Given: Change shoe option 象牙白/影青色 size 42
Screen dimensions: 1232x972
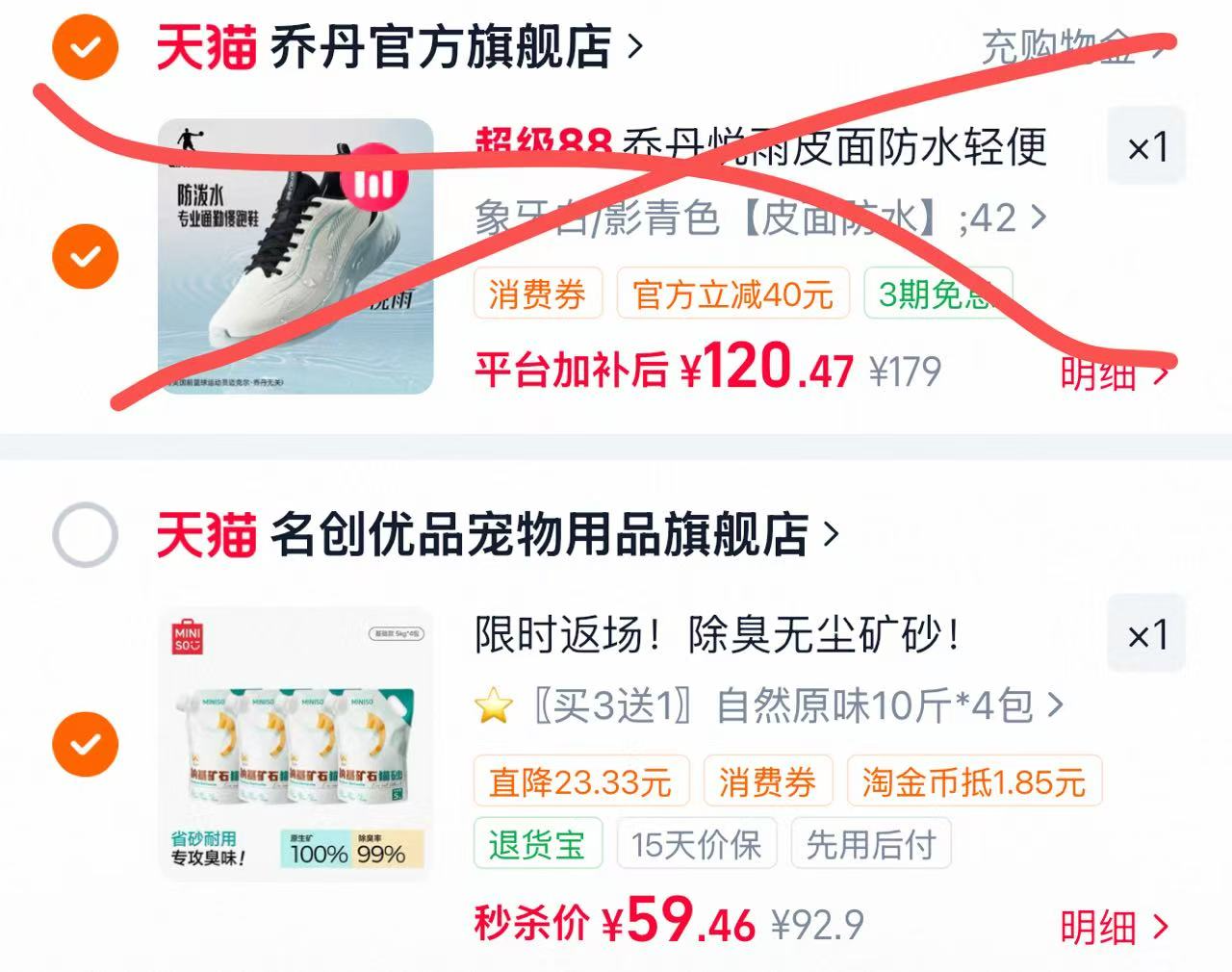Looking at the screenshot, I should click(760, 218).
